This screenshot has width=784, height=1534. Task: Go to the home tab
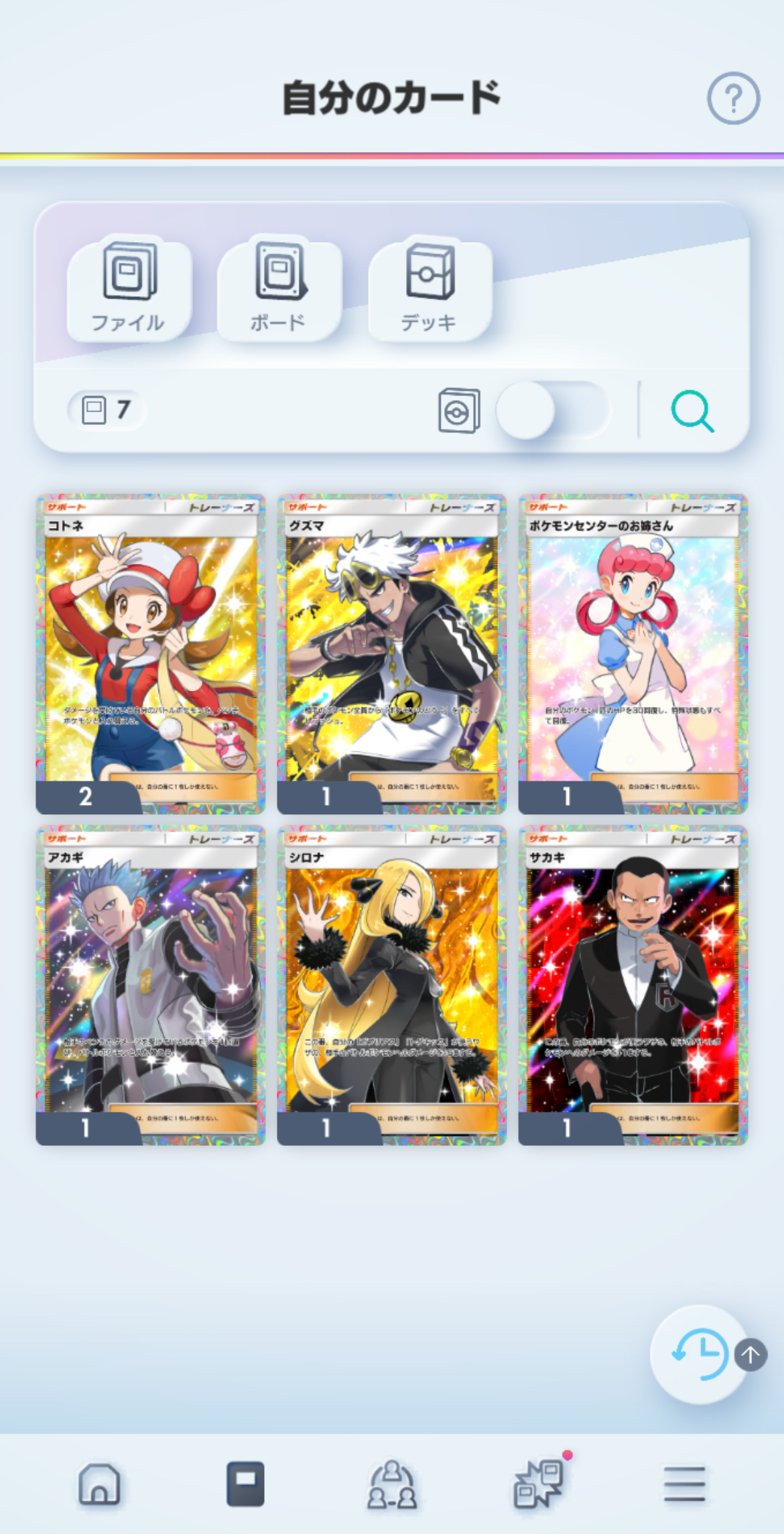click(100, 1485)
